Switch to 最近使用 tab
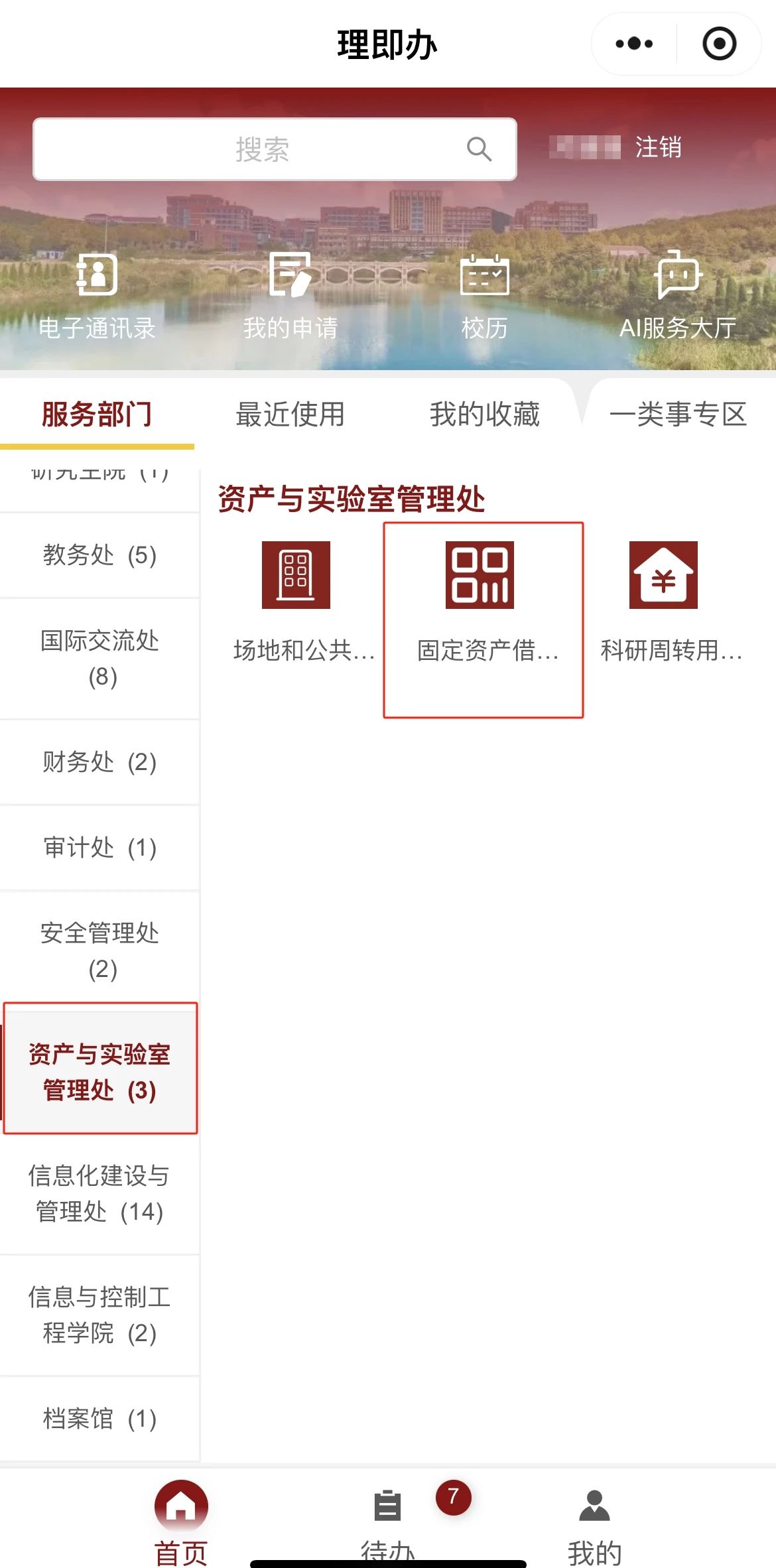Screen dimensions: 776x1568 pos(291,415)
